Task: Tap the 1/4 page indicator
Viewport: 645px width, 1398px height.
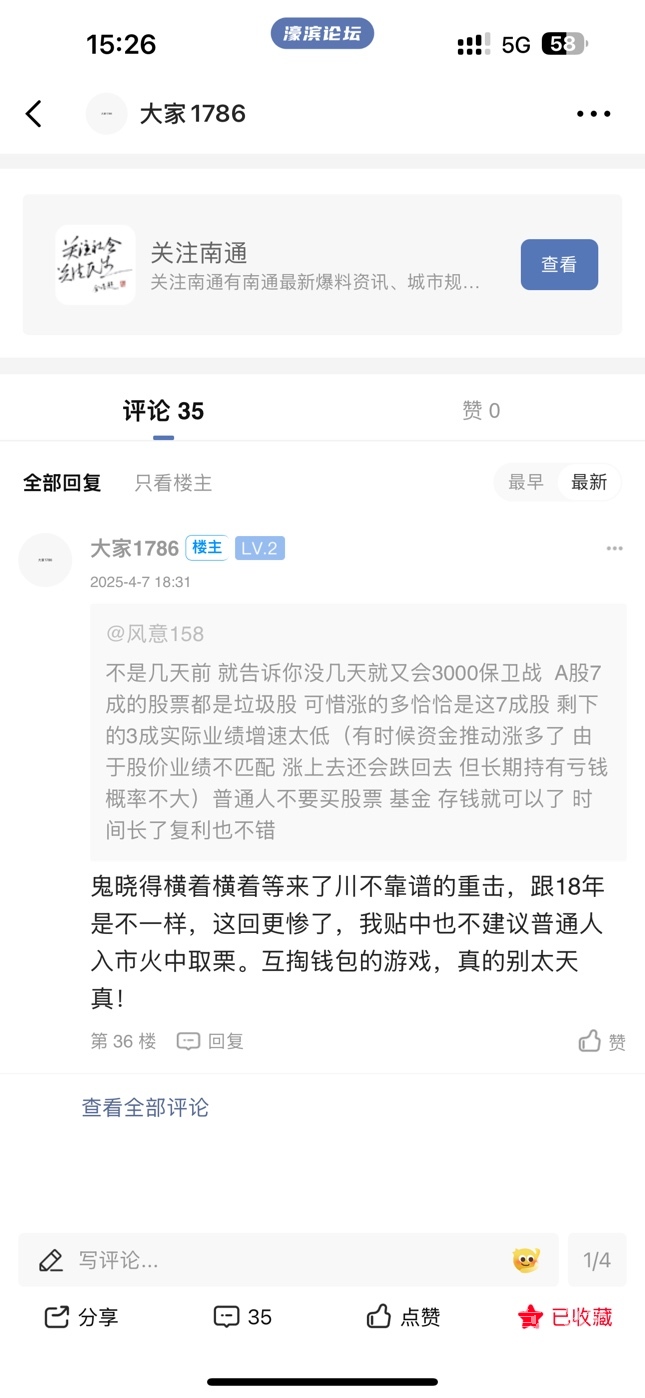Action: pyautogui.click(x=597, y=1260)
